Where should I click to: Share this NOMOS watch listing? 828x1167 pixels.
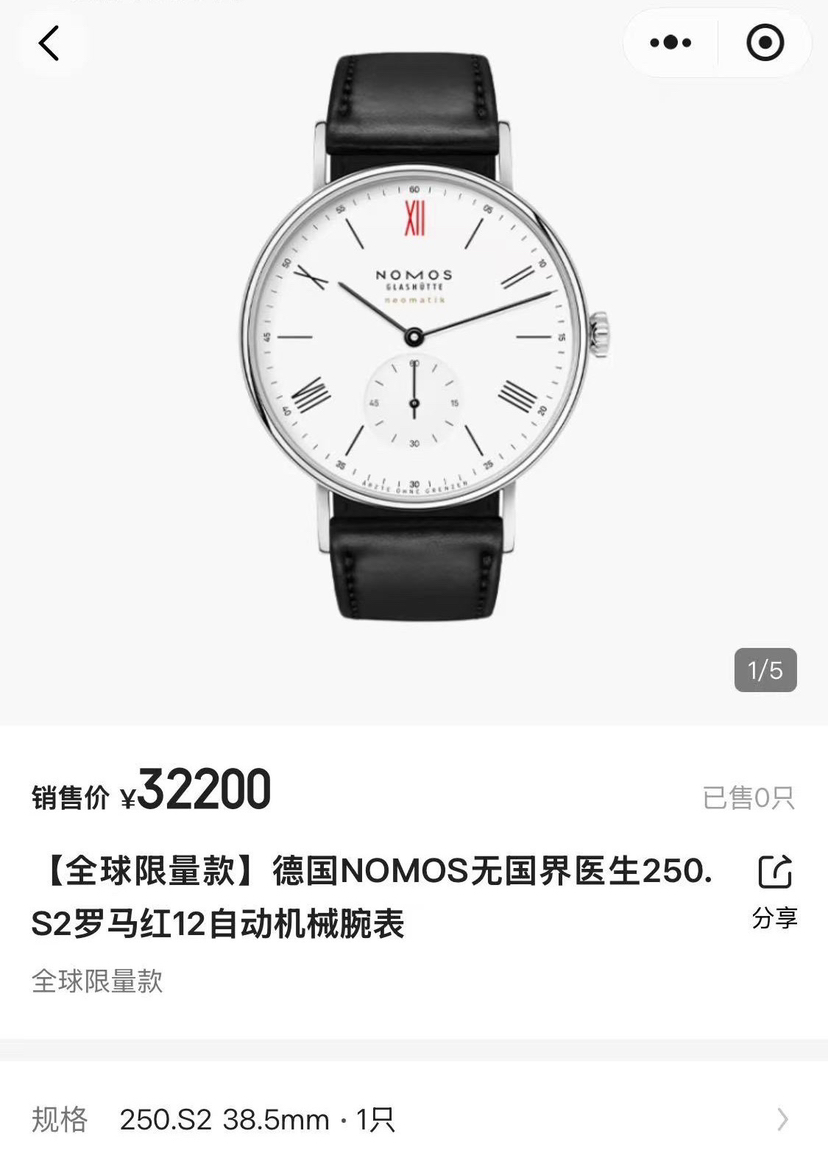(775, 889)
